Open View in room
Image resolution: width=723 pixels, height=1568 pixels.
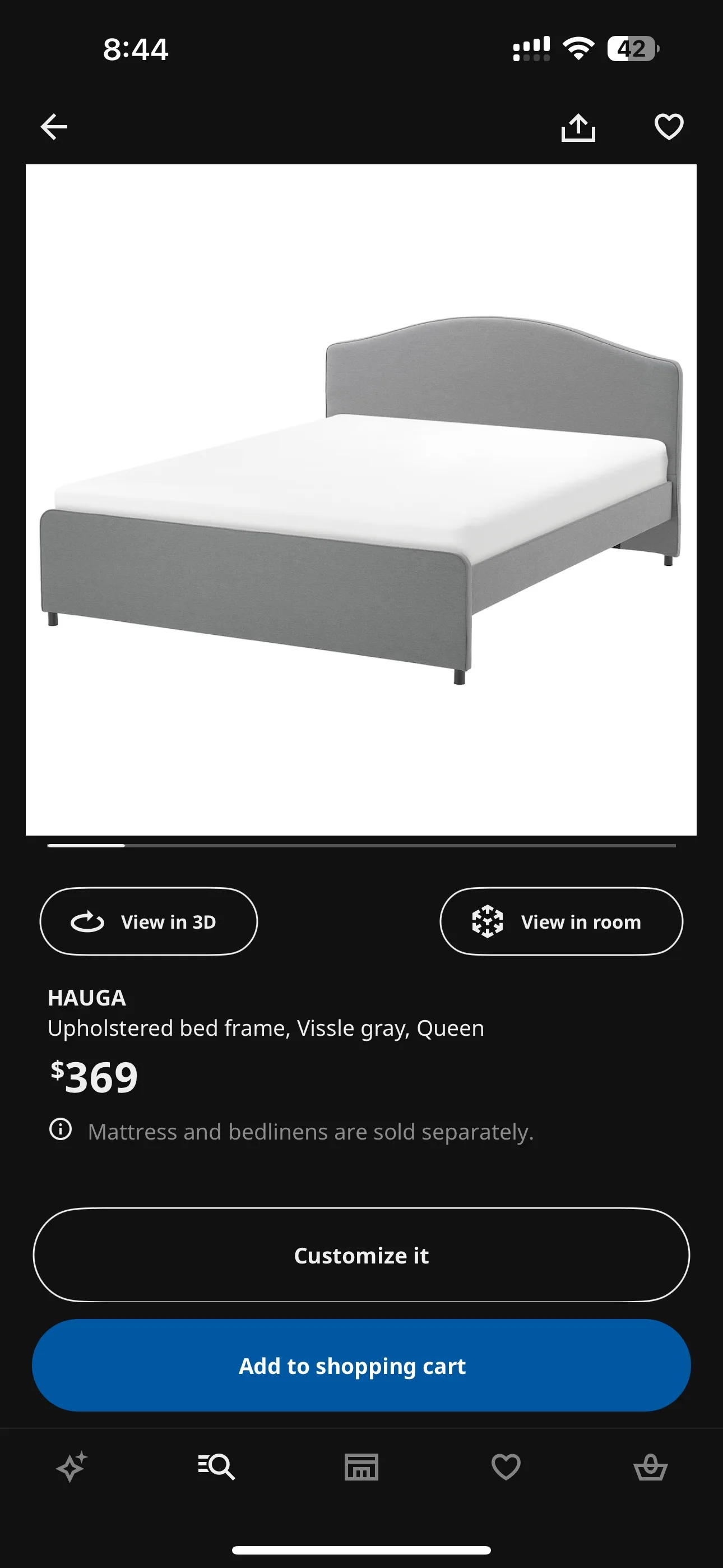[x=560, y=921]
